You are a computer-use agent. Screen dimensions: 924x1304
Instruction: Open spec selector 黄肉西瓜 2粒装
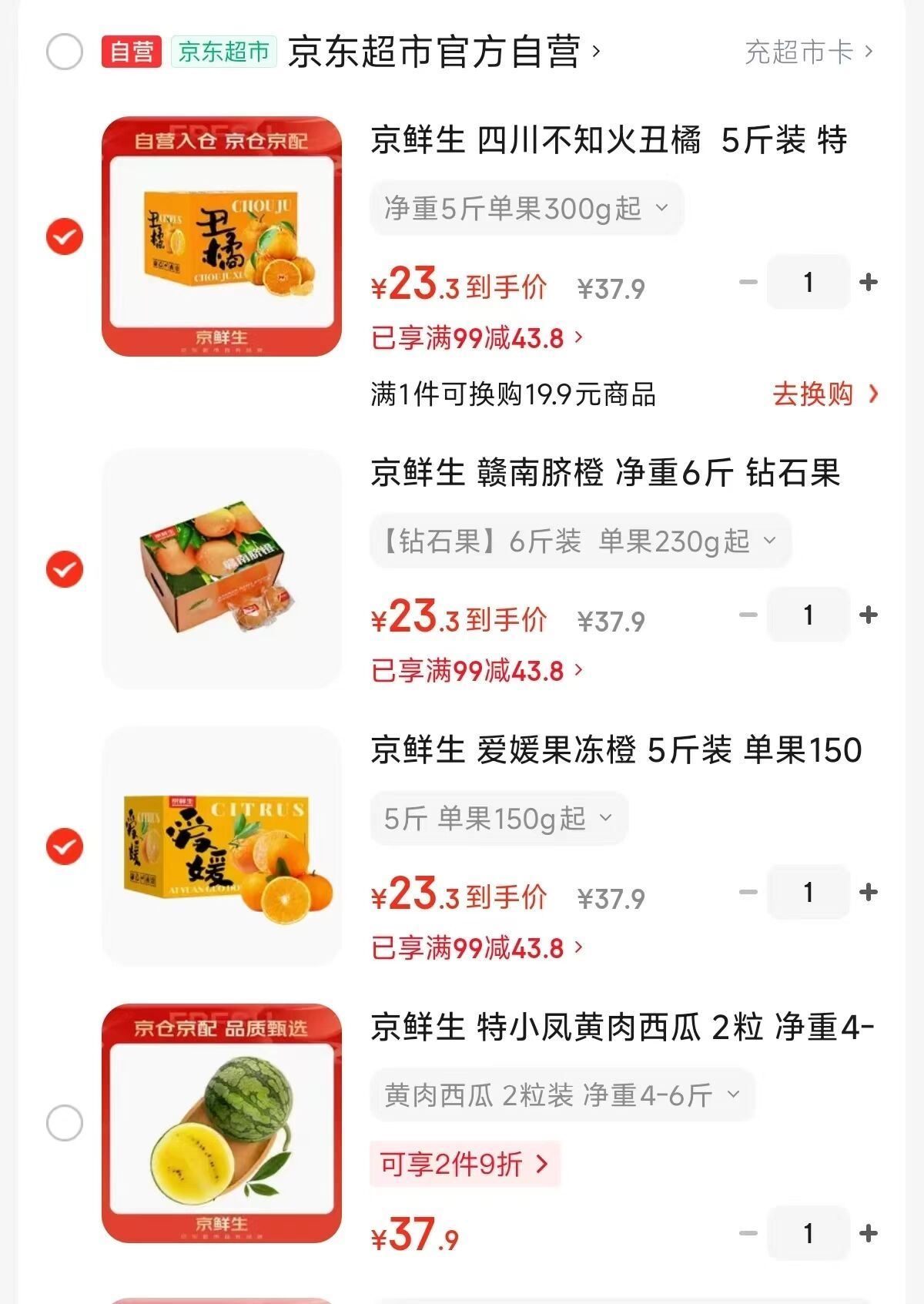[561, 1094]
